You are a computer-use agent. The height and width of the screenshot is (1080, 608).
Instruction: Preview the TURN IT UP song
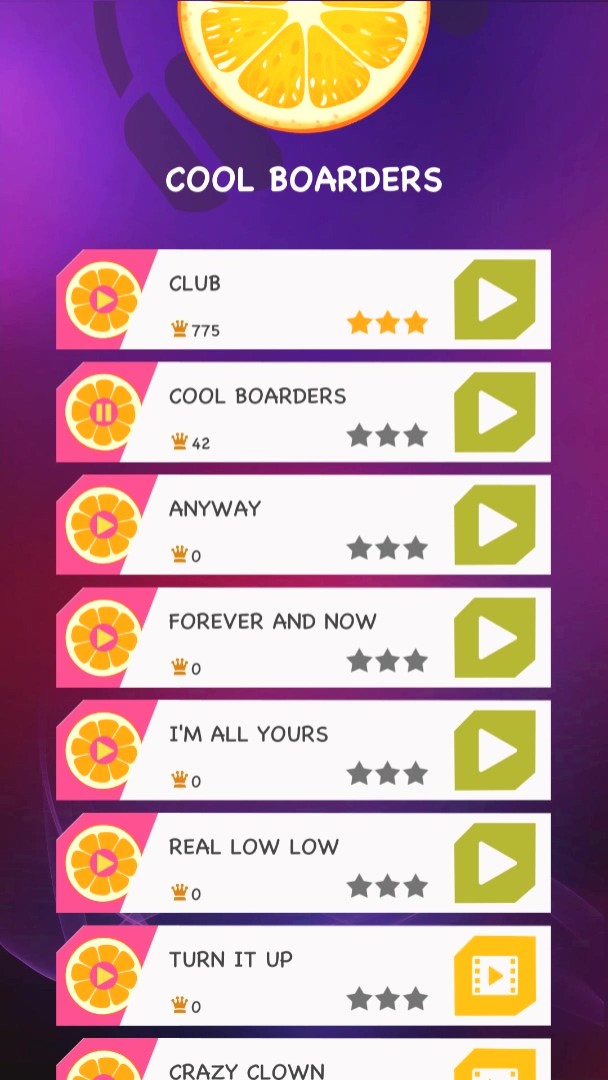[x=103, y=975]
